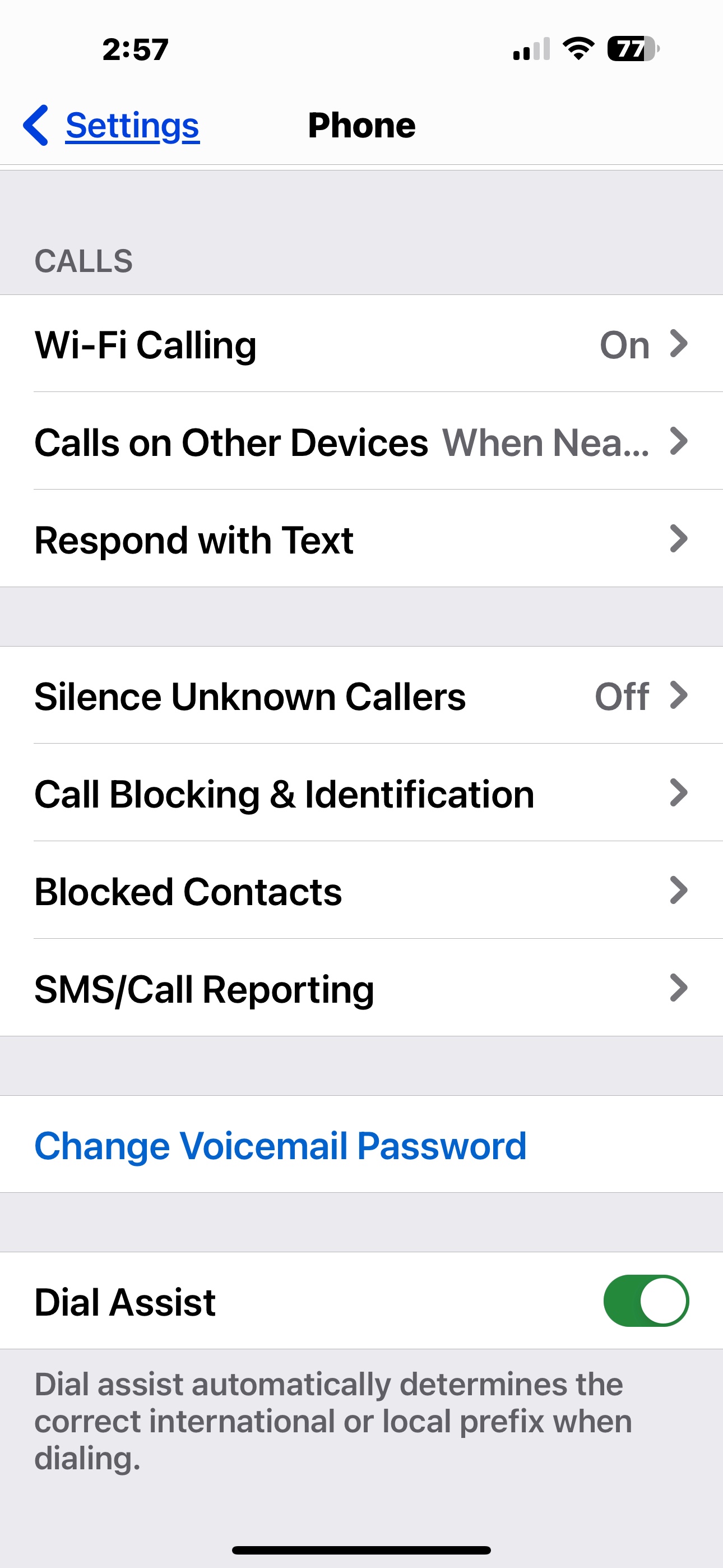Open Calls on Other Devices
Screen dimensions: 723x1568
click(361, 442)
